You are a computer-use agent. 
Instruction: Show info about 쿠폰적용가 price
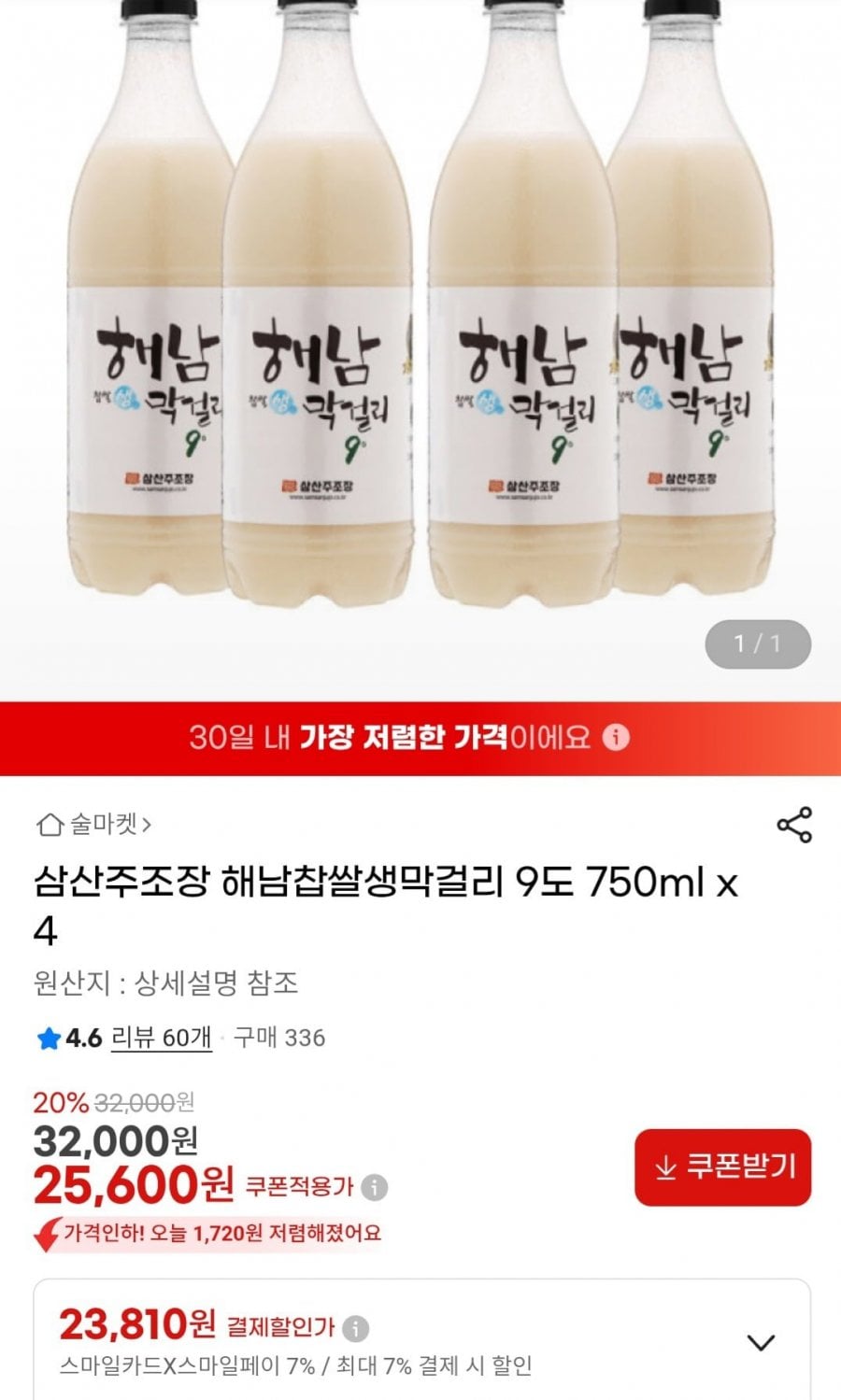pyautogui.click(x=375, y=1187)
